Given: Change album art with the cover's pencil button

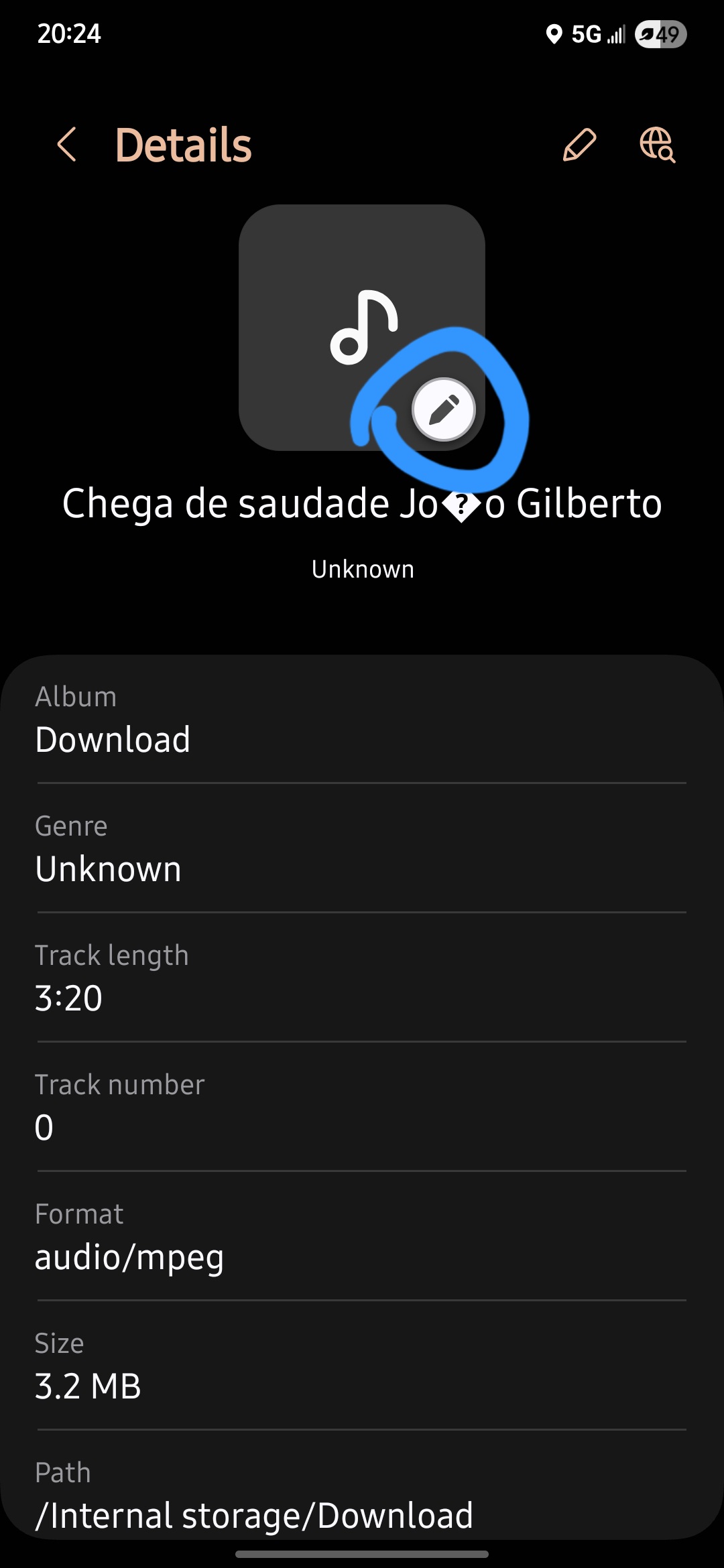Looking at the screenshot, I should [443, 409].
